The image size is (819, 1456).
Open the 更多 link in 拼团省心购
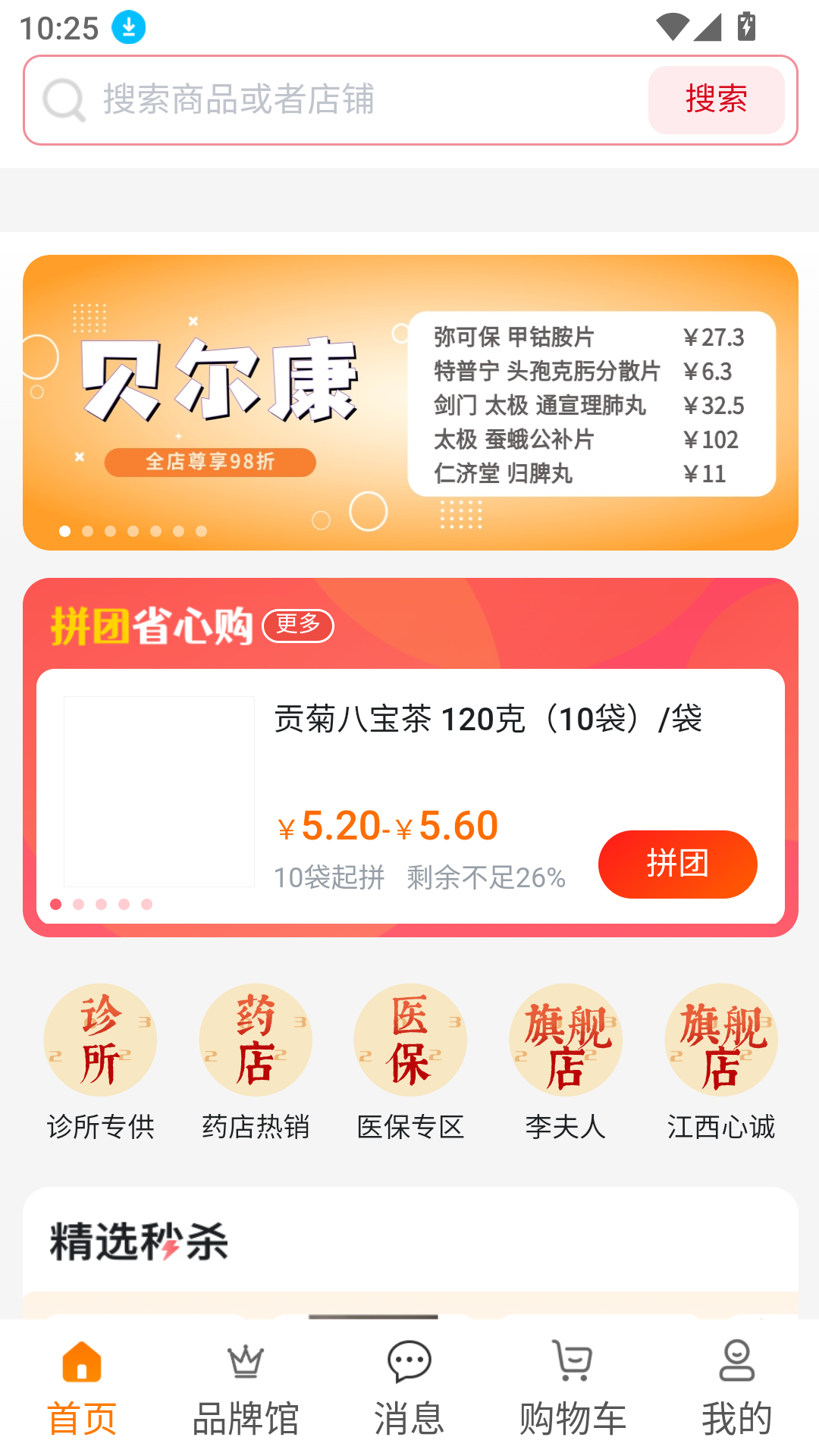[298, 626]
